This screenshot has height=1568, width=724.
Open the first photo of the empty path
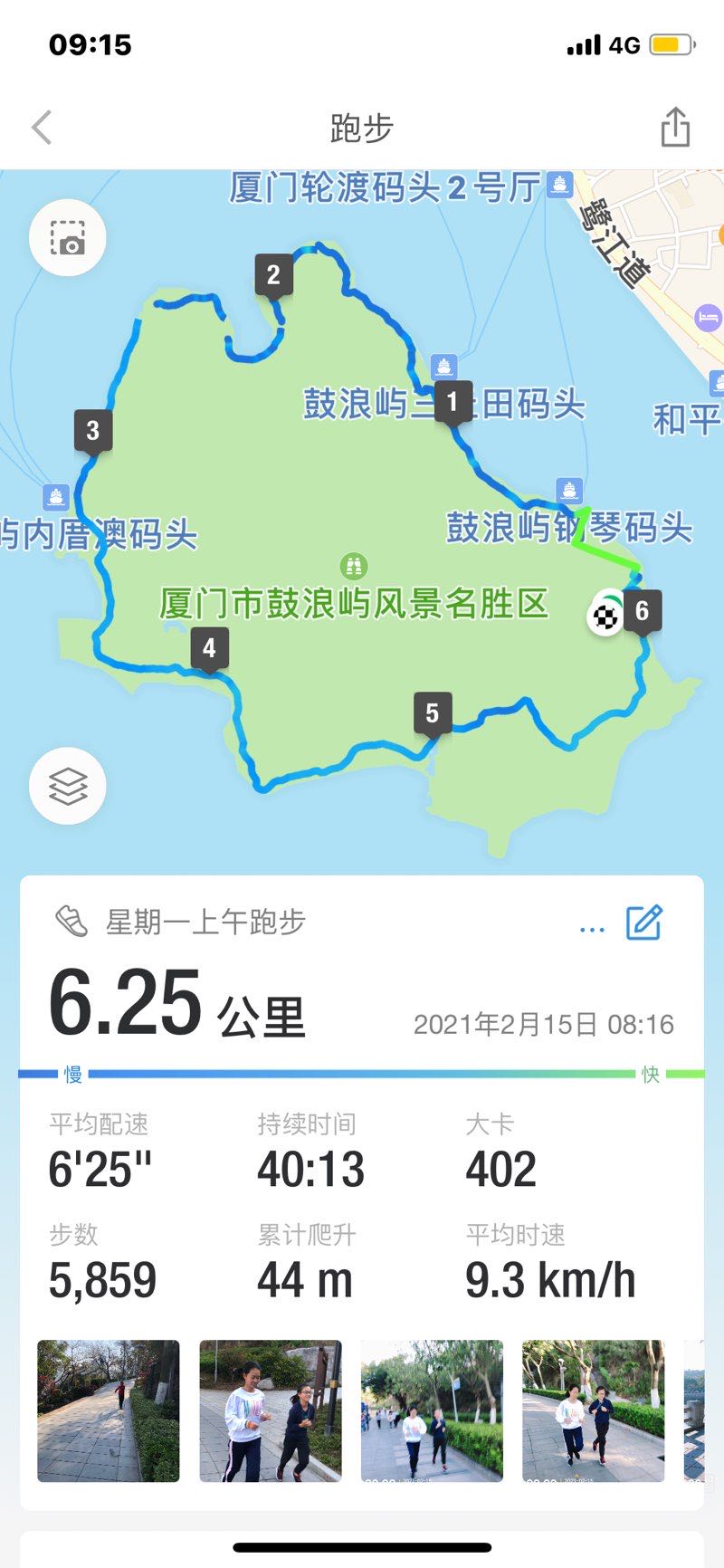coord(109,1410)
